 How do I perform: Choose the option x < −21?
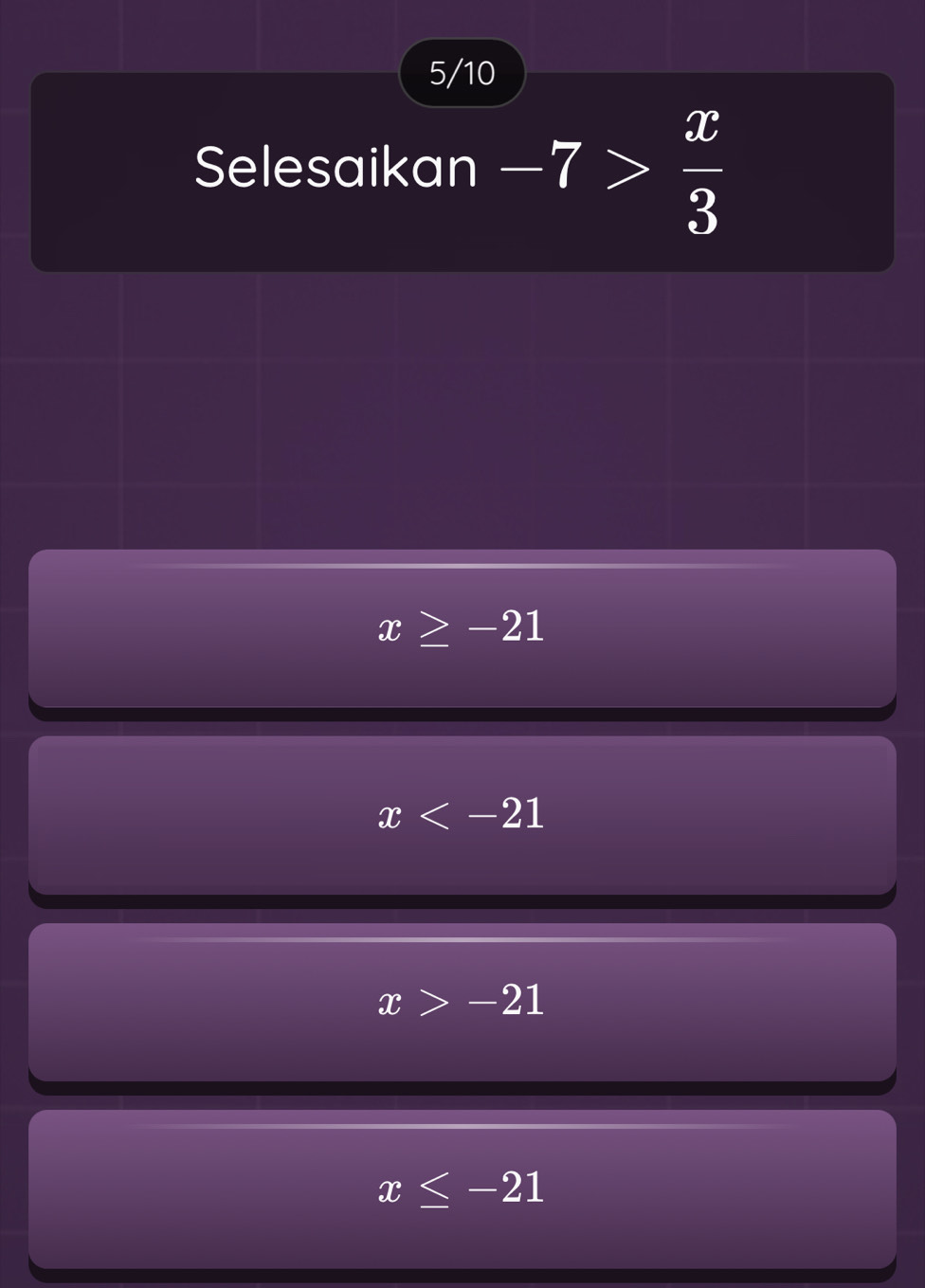click(462, 814)
